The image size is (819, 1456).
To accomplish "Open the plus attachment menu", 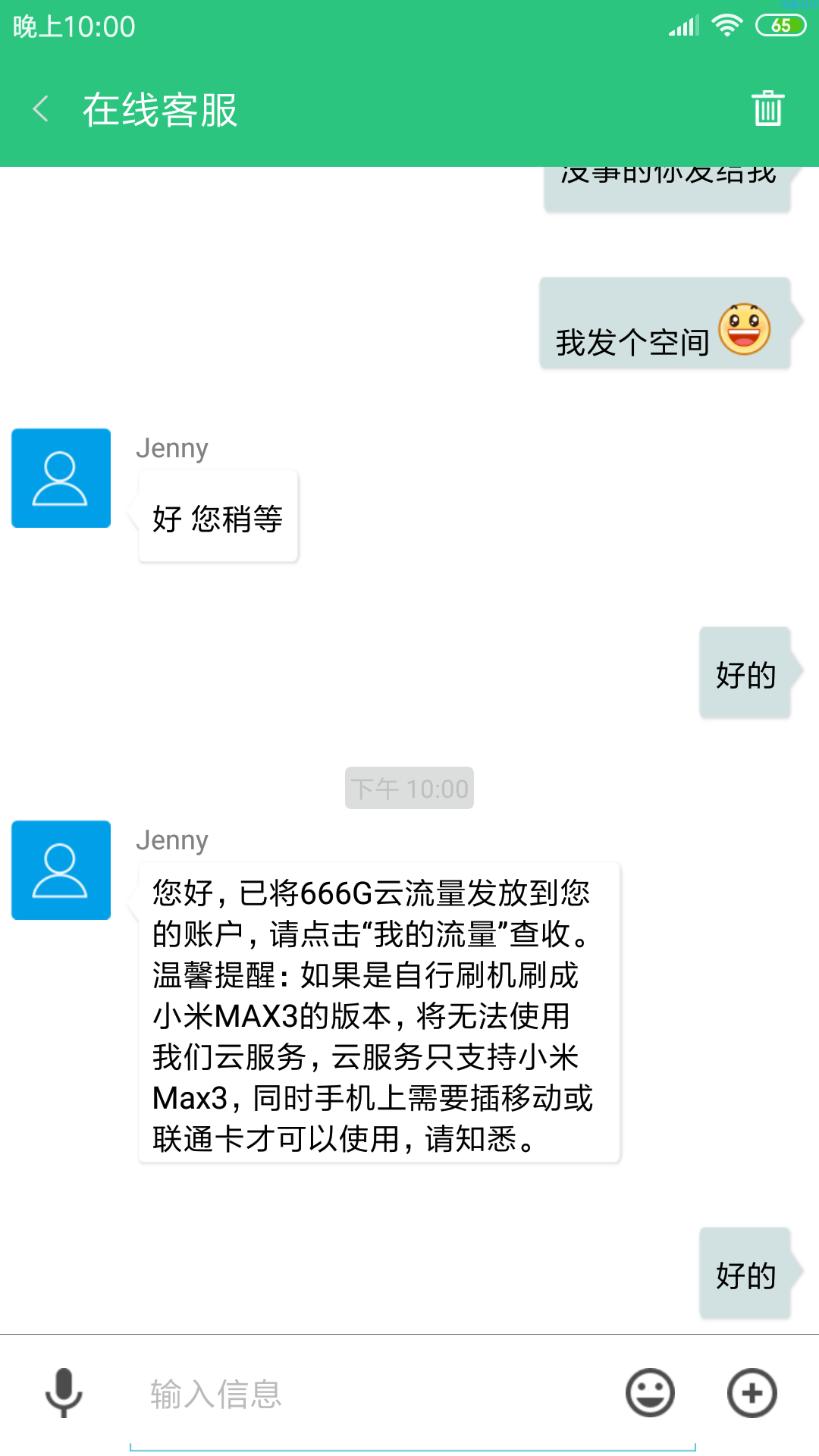I will coord(752,1393).
